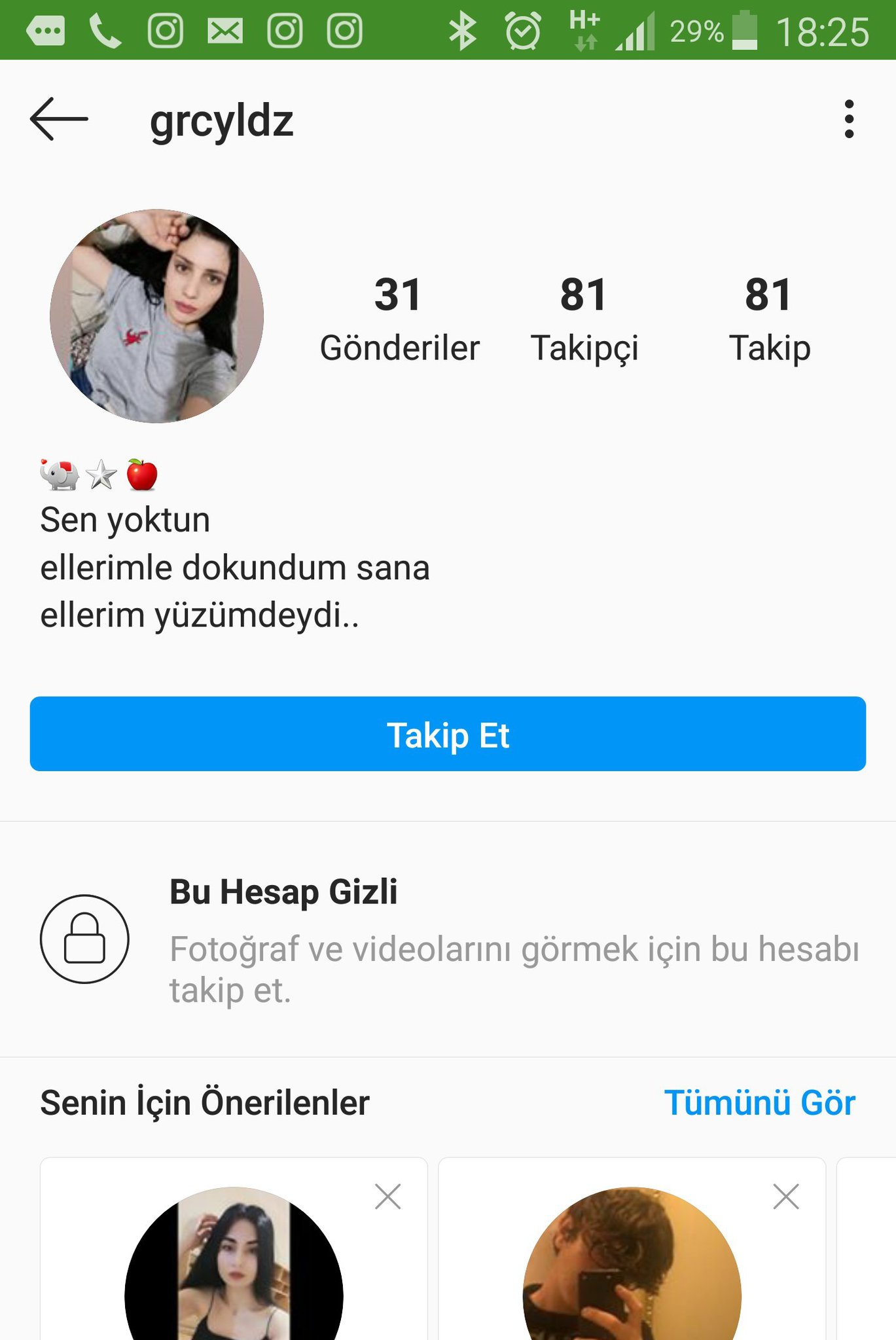Open the Tümünü Gör link
This screenshot has height=1340, width=896.
759,1103
